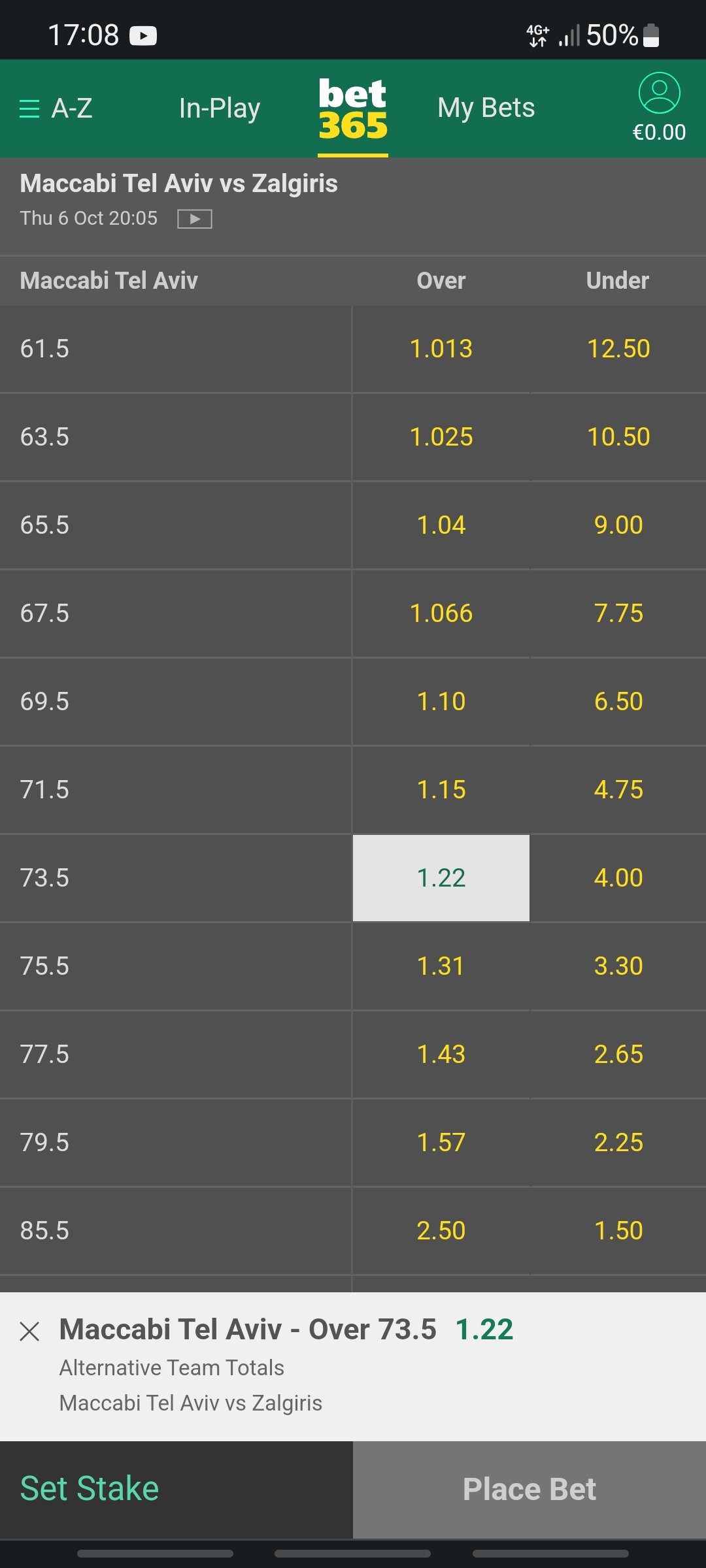Open live stream icon beside match date
The height and width of the screenshot is (1568, 706).
point(195,219)
